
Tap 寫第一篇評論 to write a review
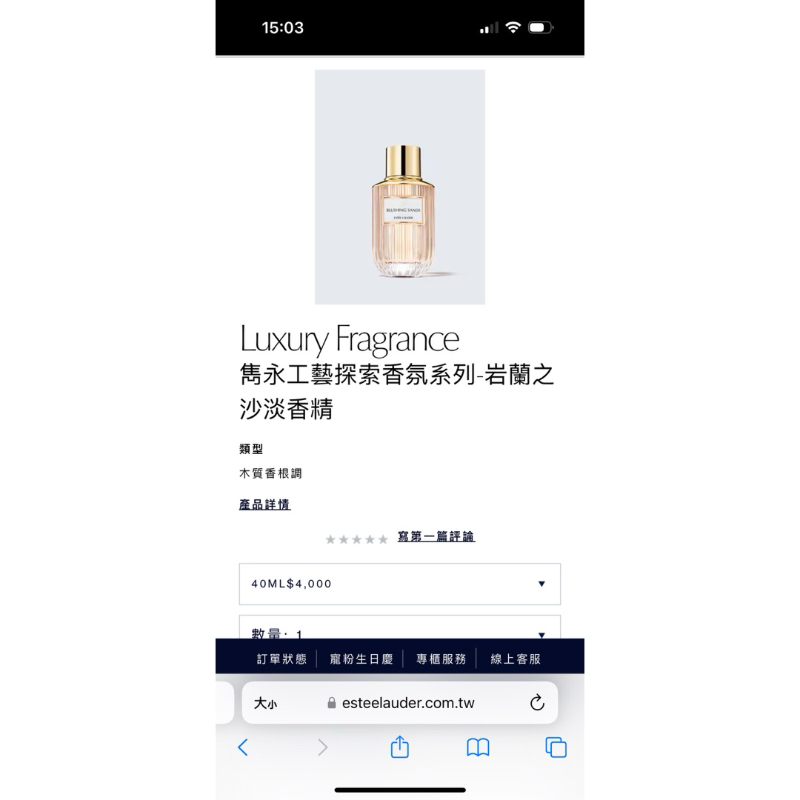[435, 537]
